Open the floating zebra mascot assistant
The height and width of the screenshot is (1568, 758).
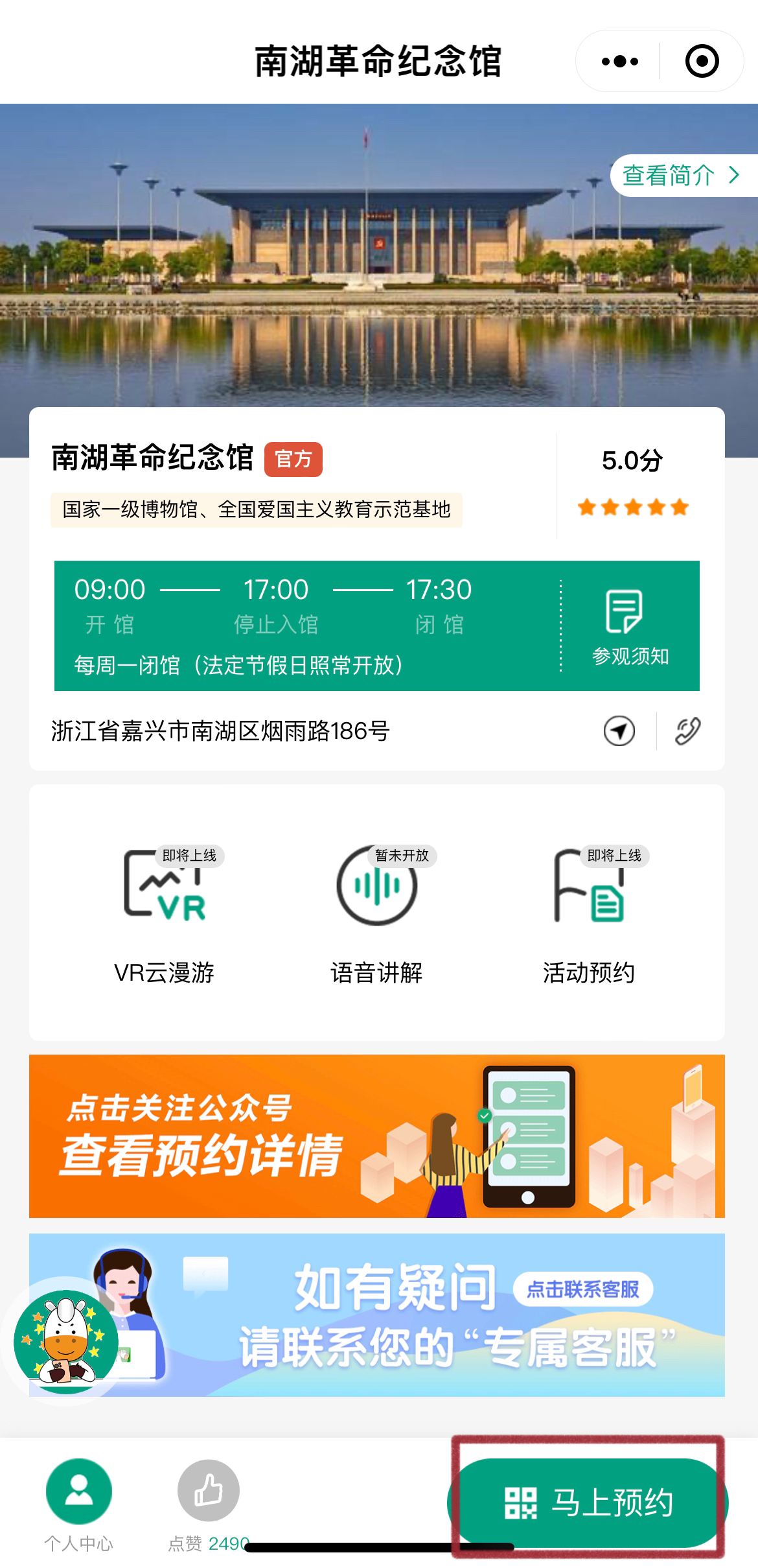click(x=66, y=1341)
